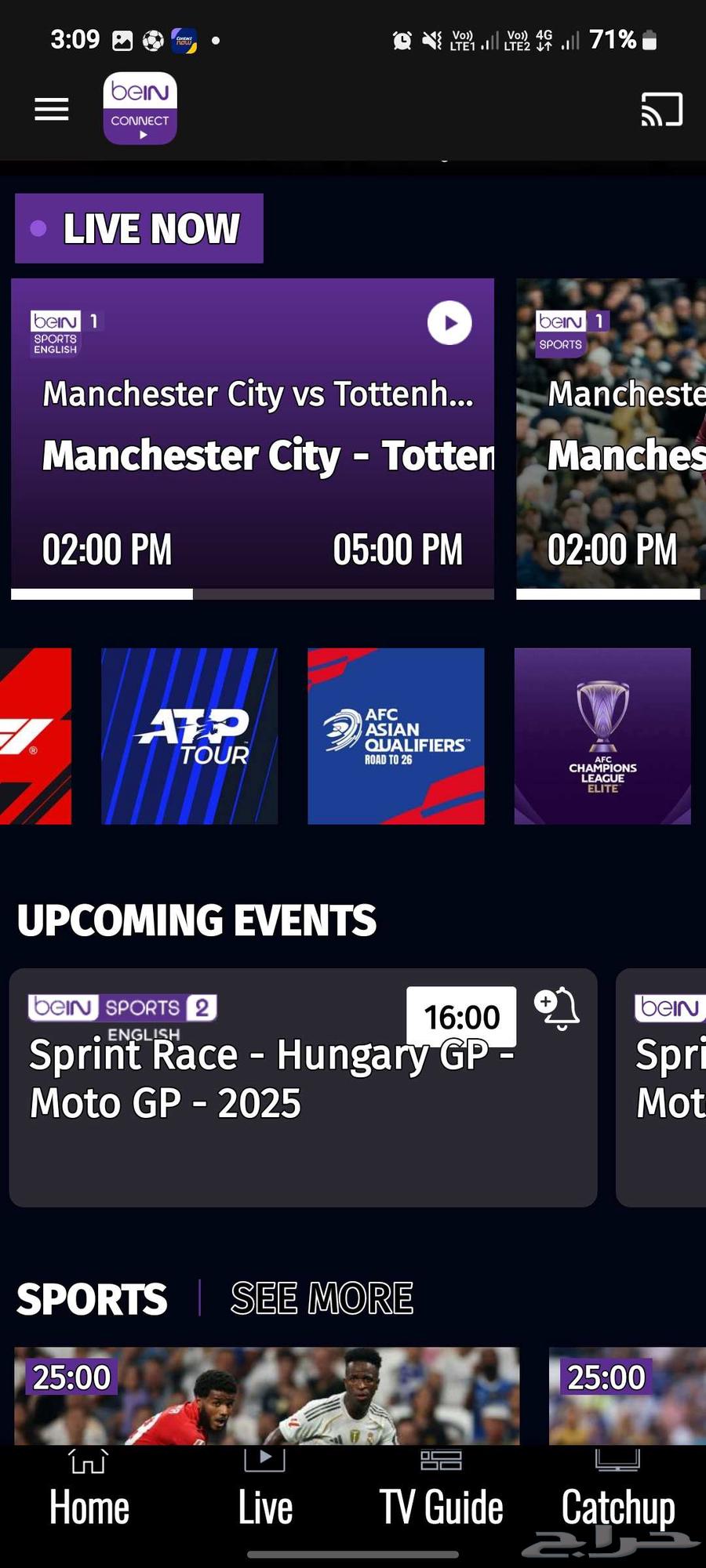706x1568 pixels.
Task: Select the AFC Asian Qualifiers tile
Action: 395,735
